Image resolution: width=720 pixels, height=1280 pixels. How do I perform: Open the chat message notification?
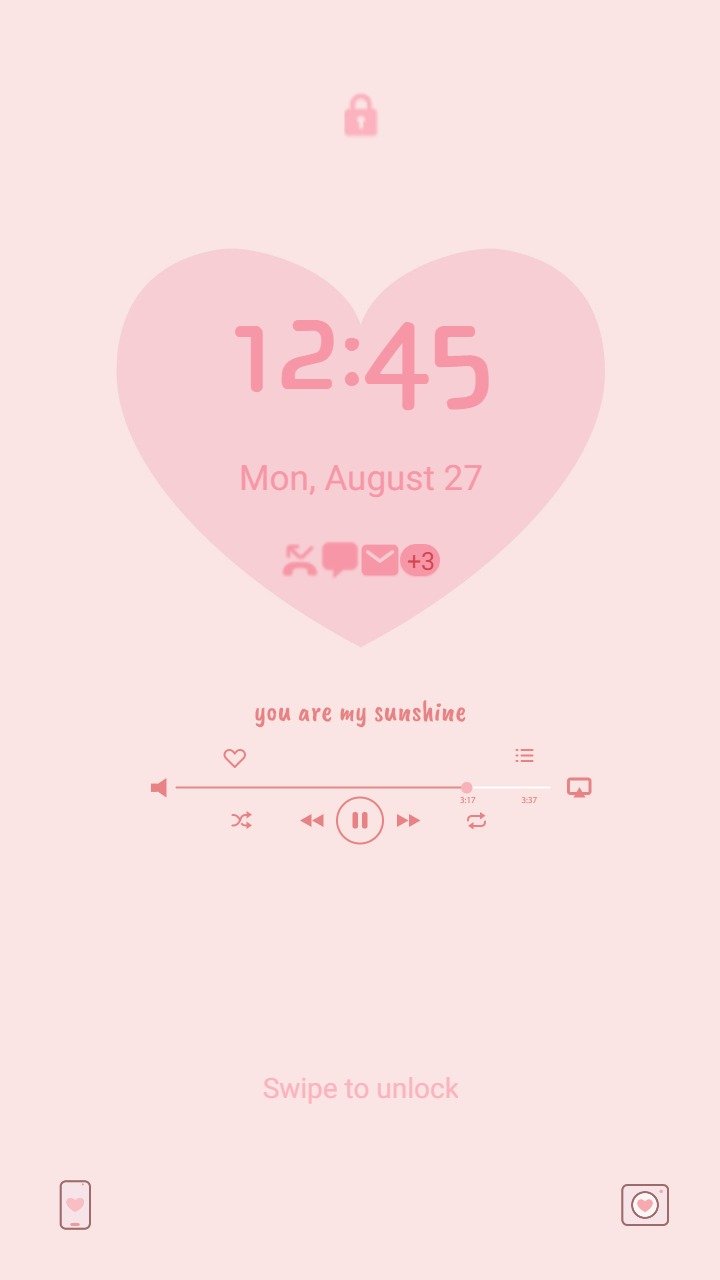(x=340, y=559)
